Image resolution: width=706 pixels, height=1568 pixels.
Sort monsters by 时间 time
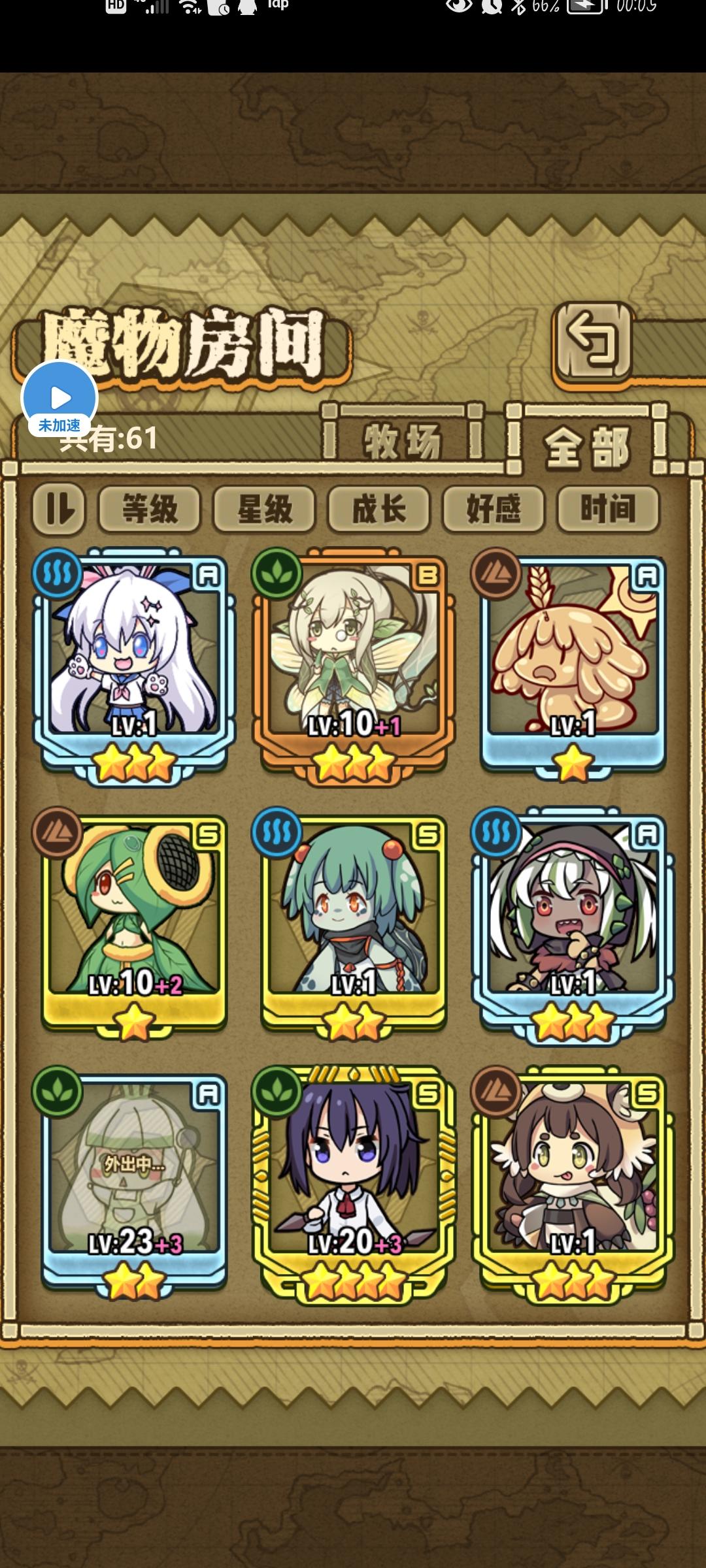tap(608, 512)
